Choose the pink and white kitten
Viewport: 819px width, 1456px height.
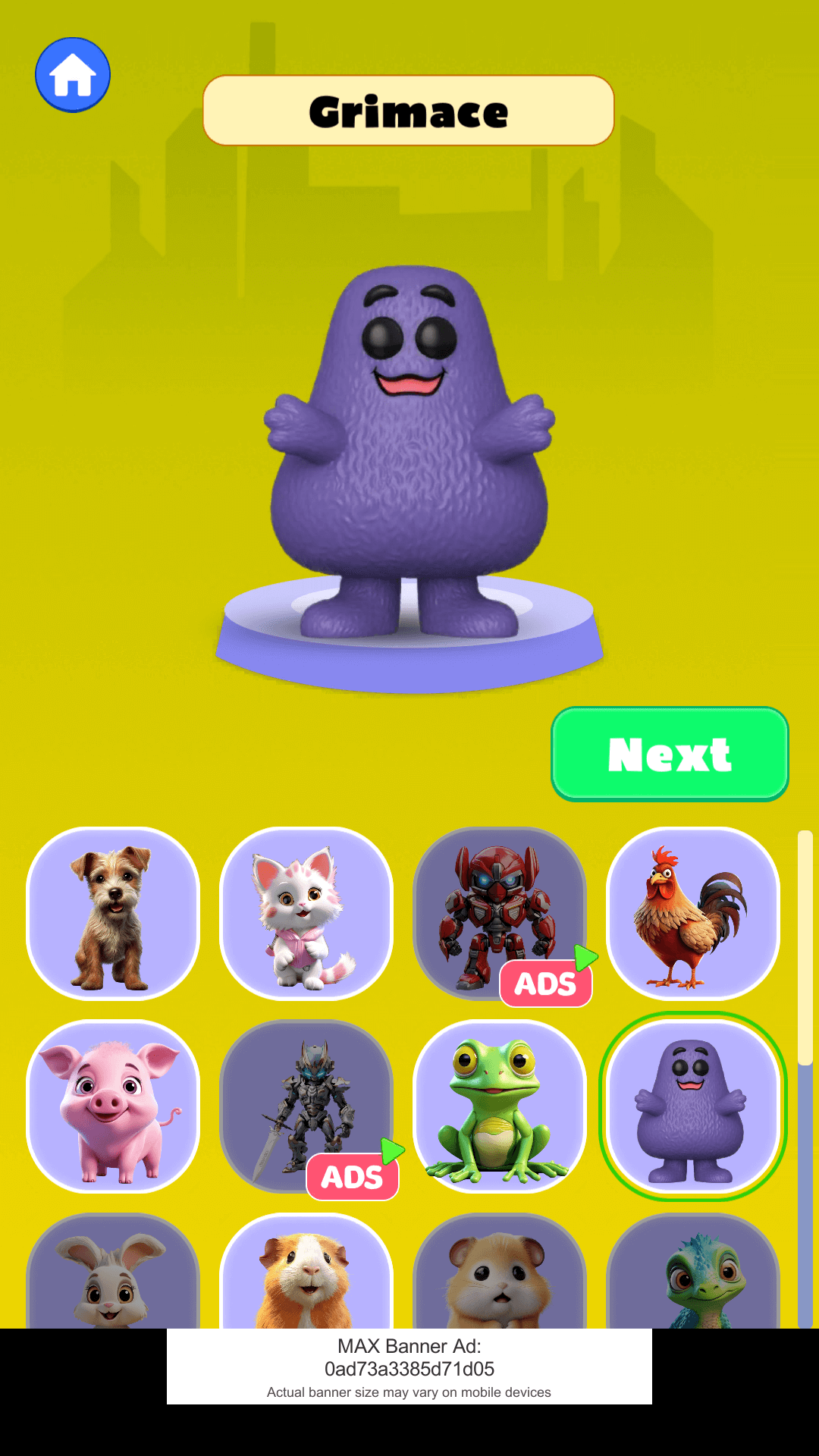click(306, 914)
